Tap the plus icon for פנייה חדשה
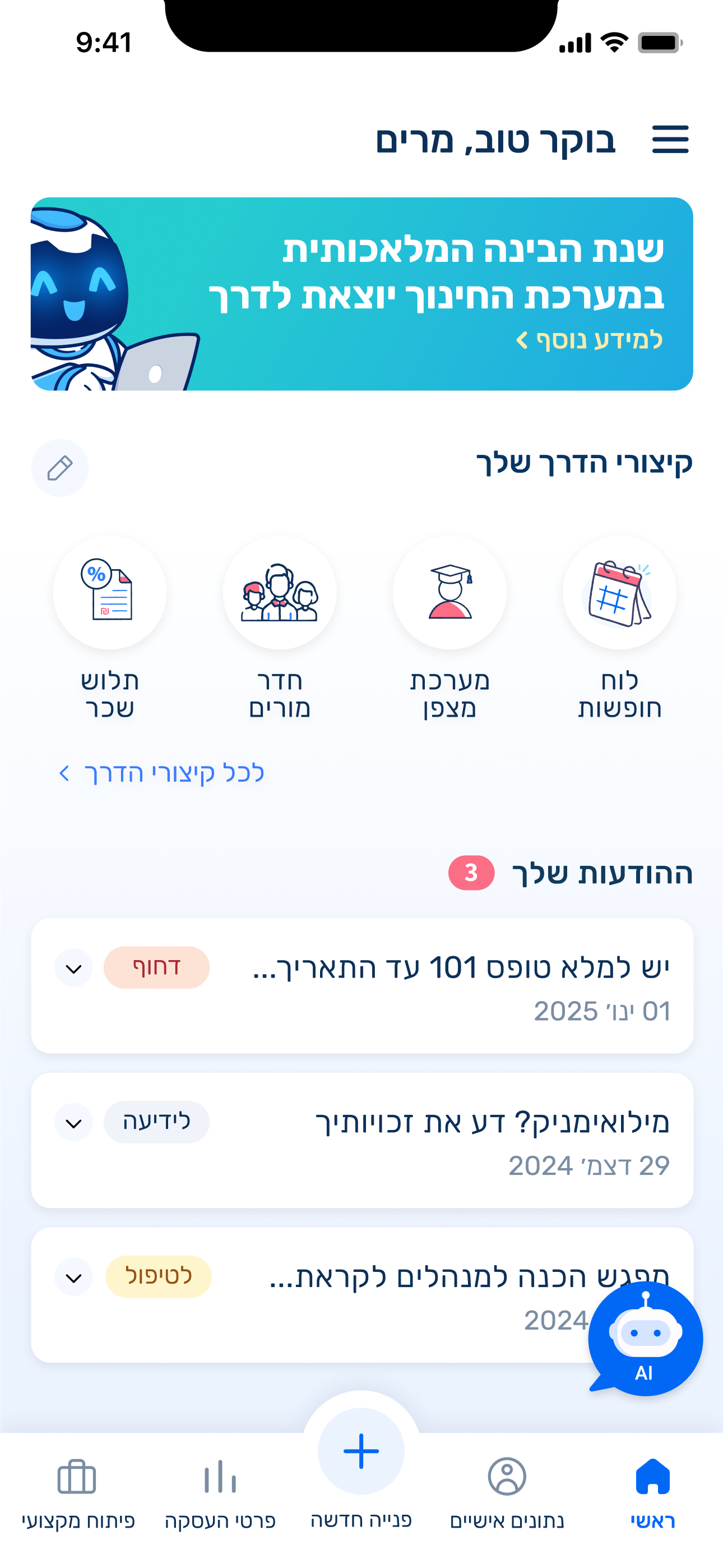Image resolution: width=723 pixels, height=1568 pixels. (x=361, y=1451)
